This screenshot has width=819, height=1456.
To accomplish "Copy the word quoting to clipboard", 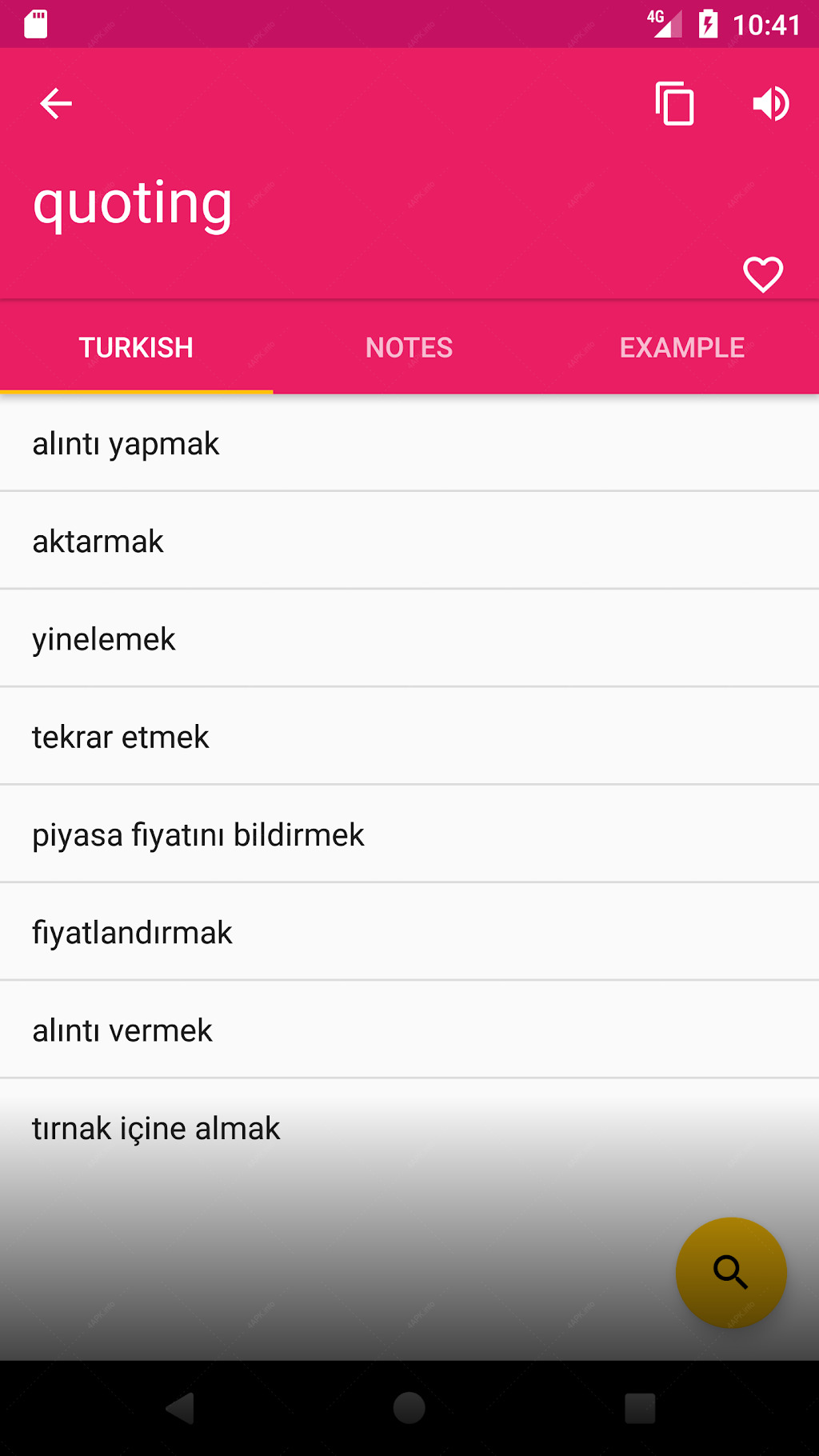I will [674, 104].
